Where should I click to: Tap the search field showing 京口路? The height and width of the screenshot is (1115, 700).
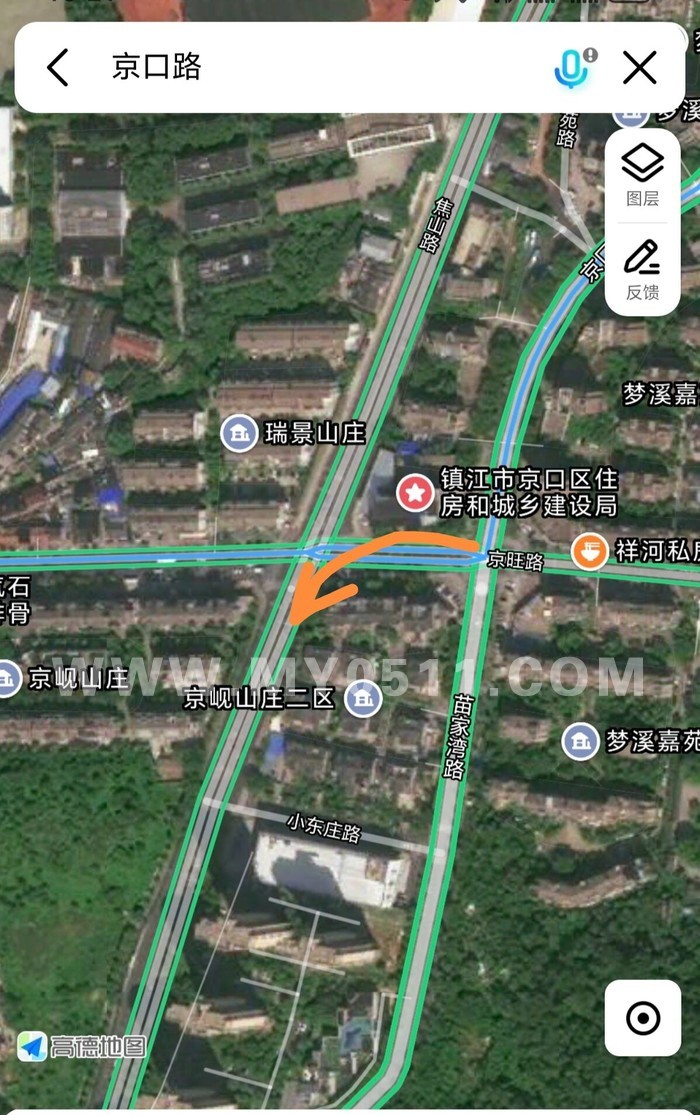pos(300,68)
